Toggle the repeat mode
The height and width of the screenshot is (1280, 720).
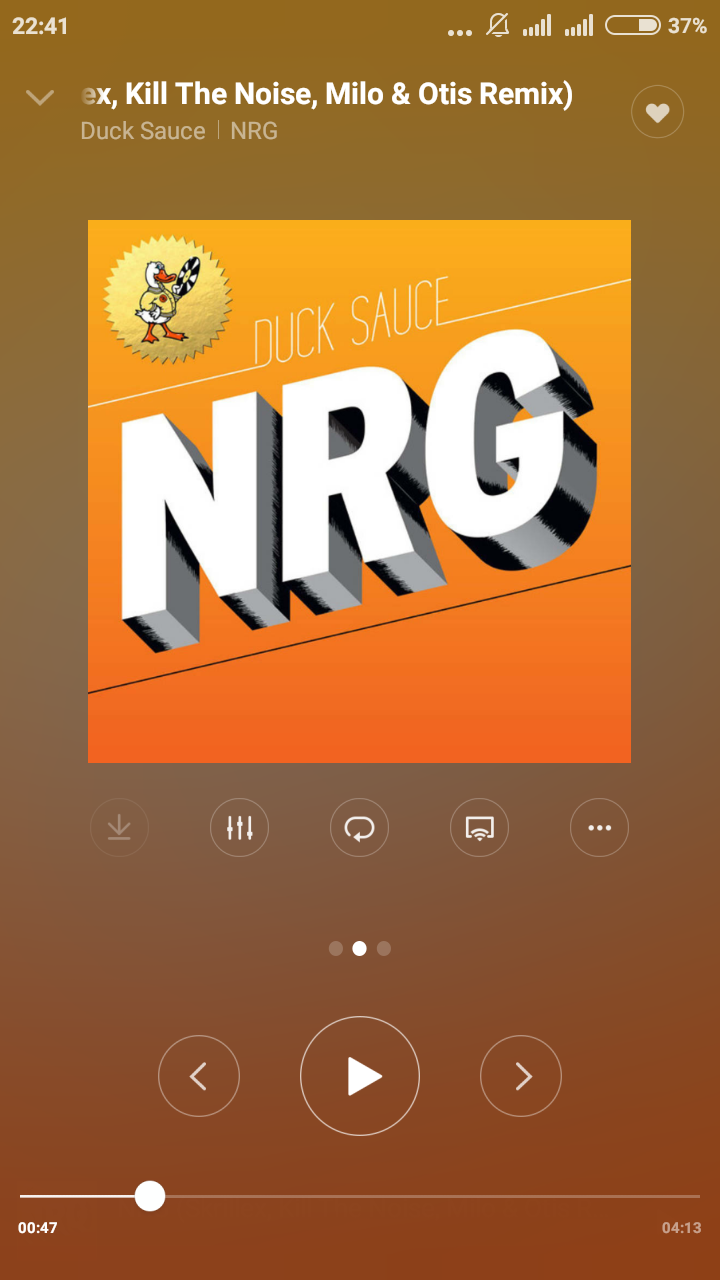(359, 828)
